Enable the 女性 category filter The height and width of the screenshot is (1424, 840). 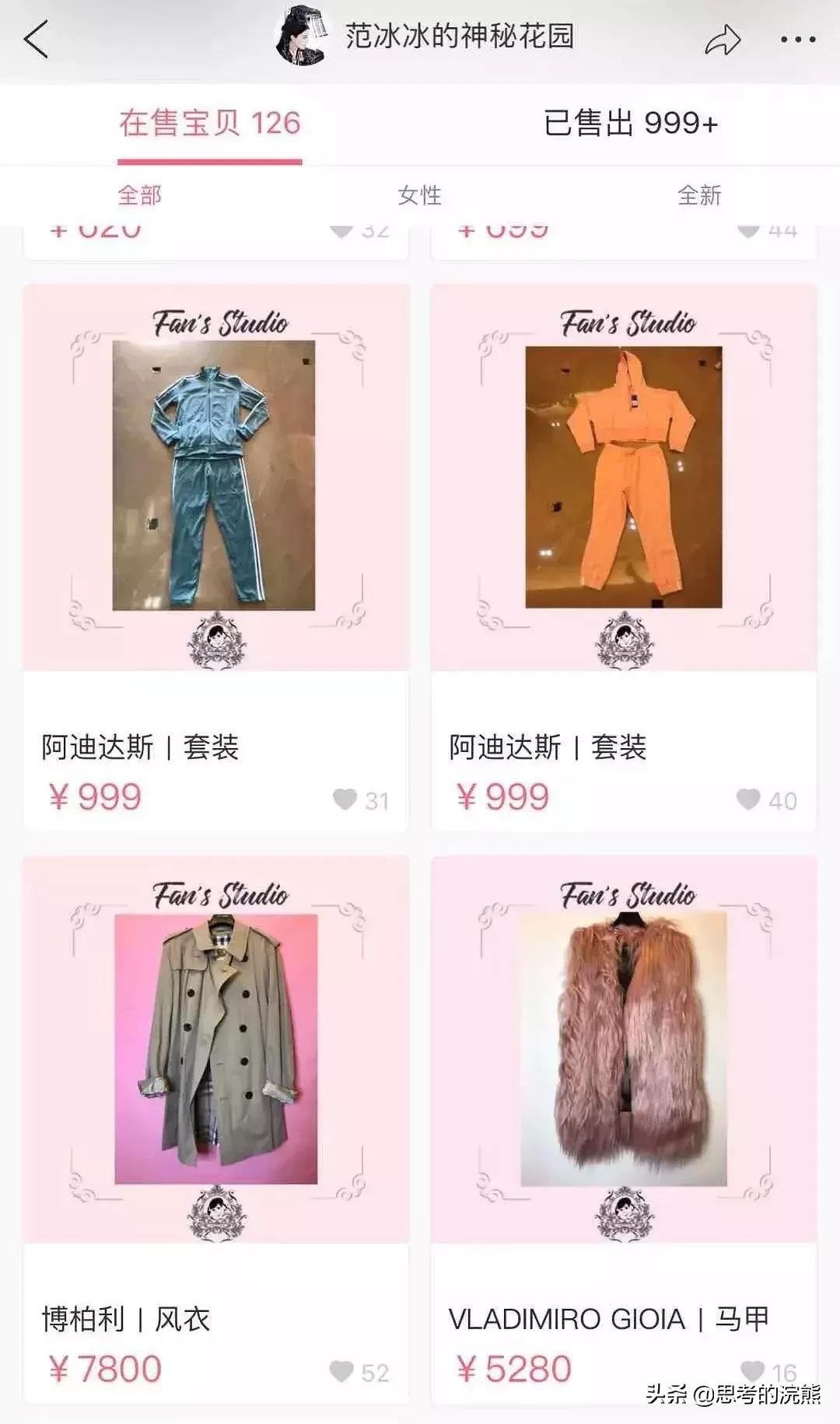click(420, 197)
